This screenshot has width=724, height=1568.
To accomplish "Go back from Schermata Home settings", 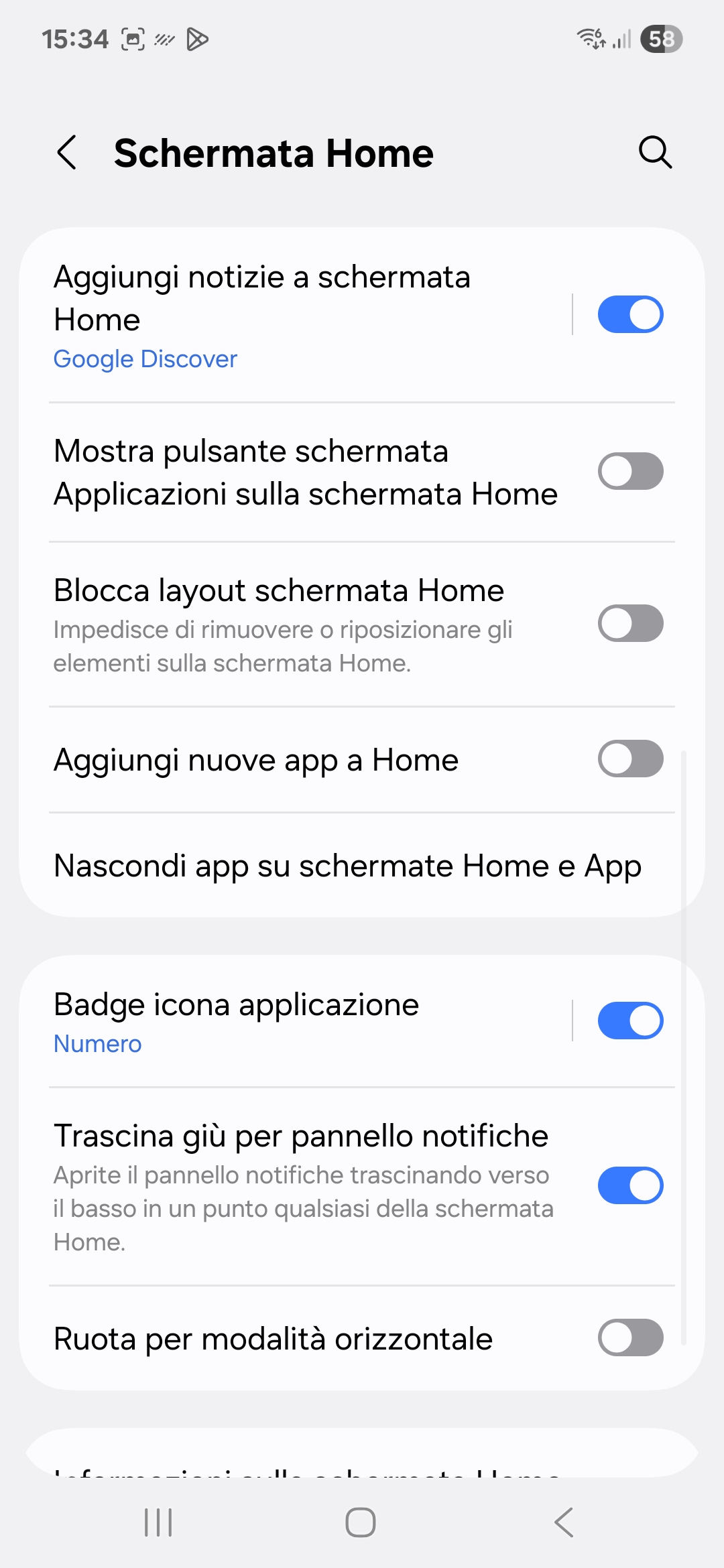I will (67, 153).
